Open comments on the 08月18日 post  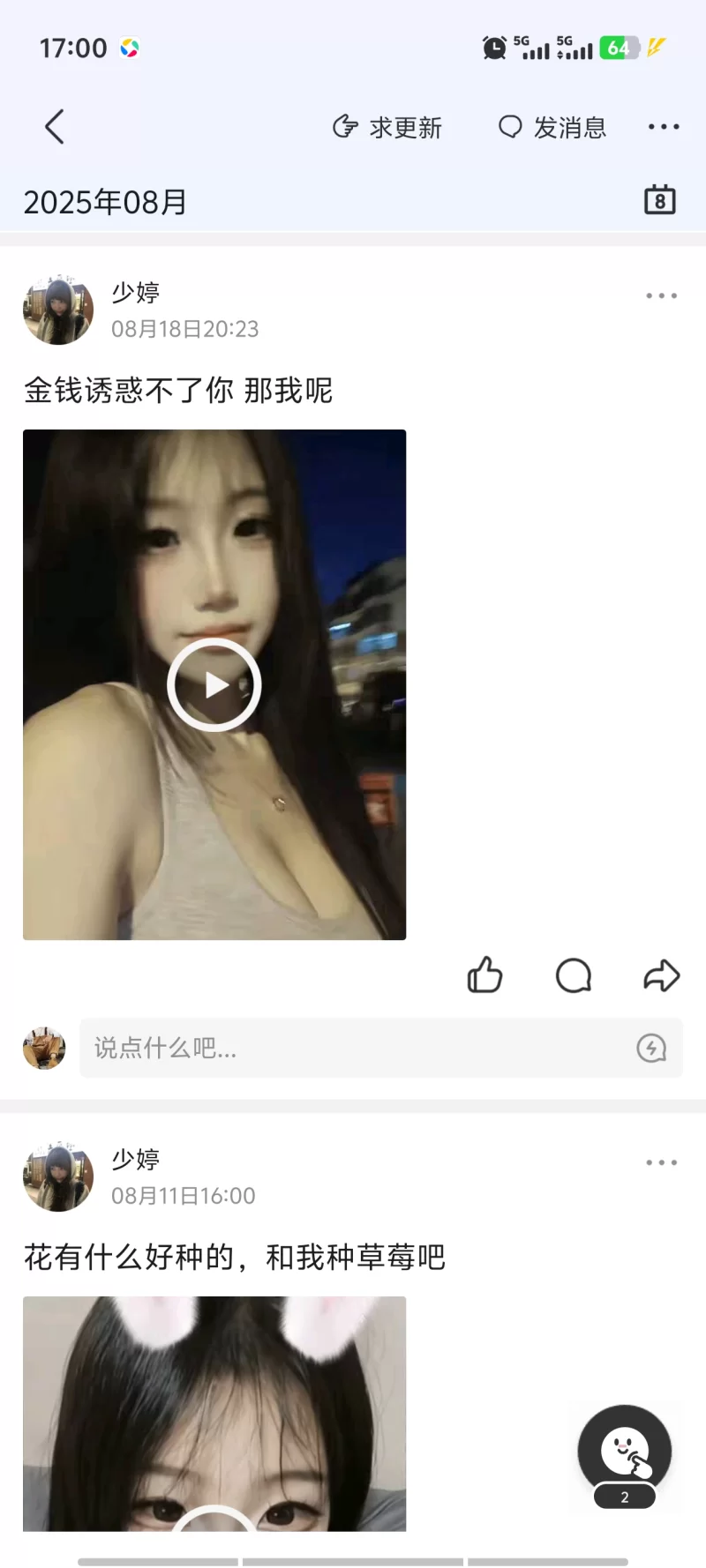(x=574, y=975)
